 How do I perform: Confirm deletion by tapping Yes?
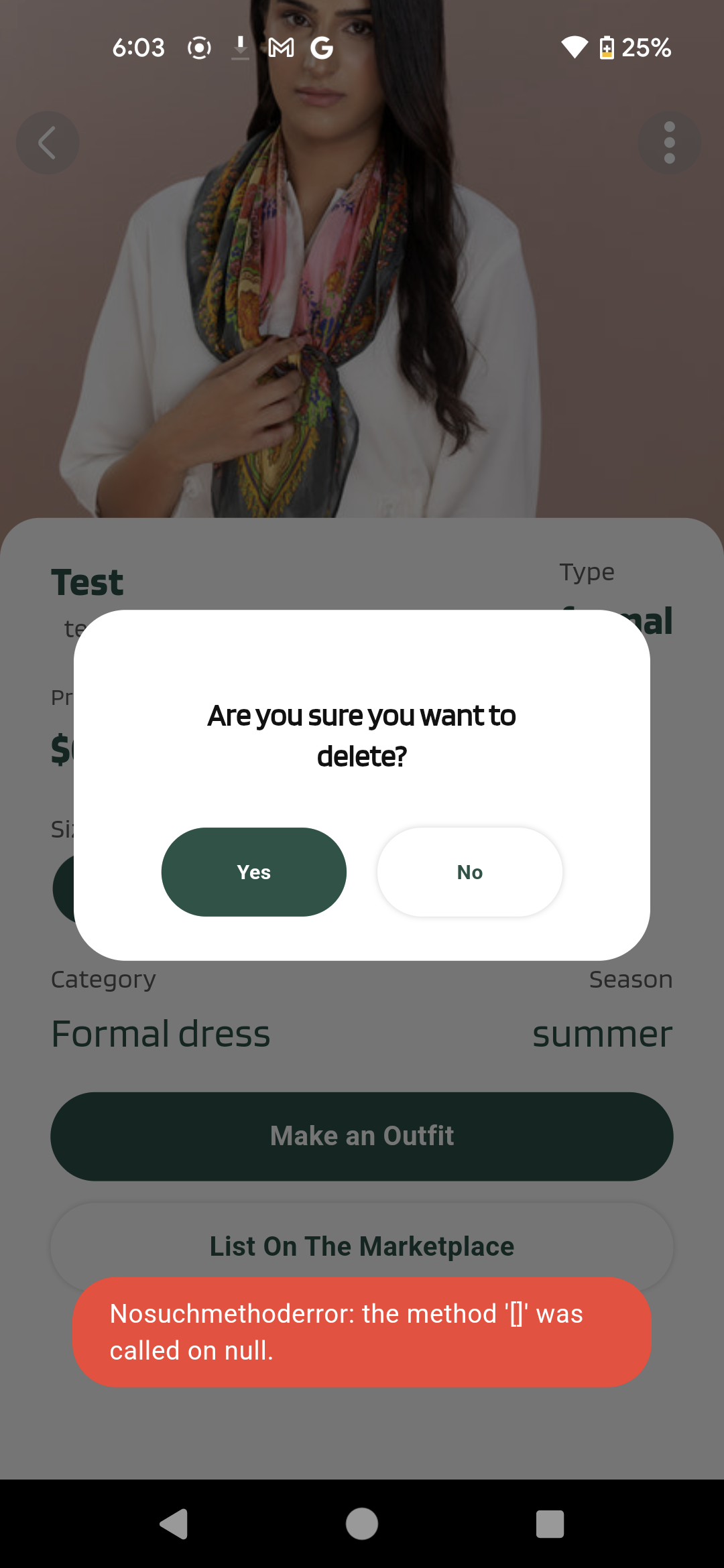coord(253,872)
